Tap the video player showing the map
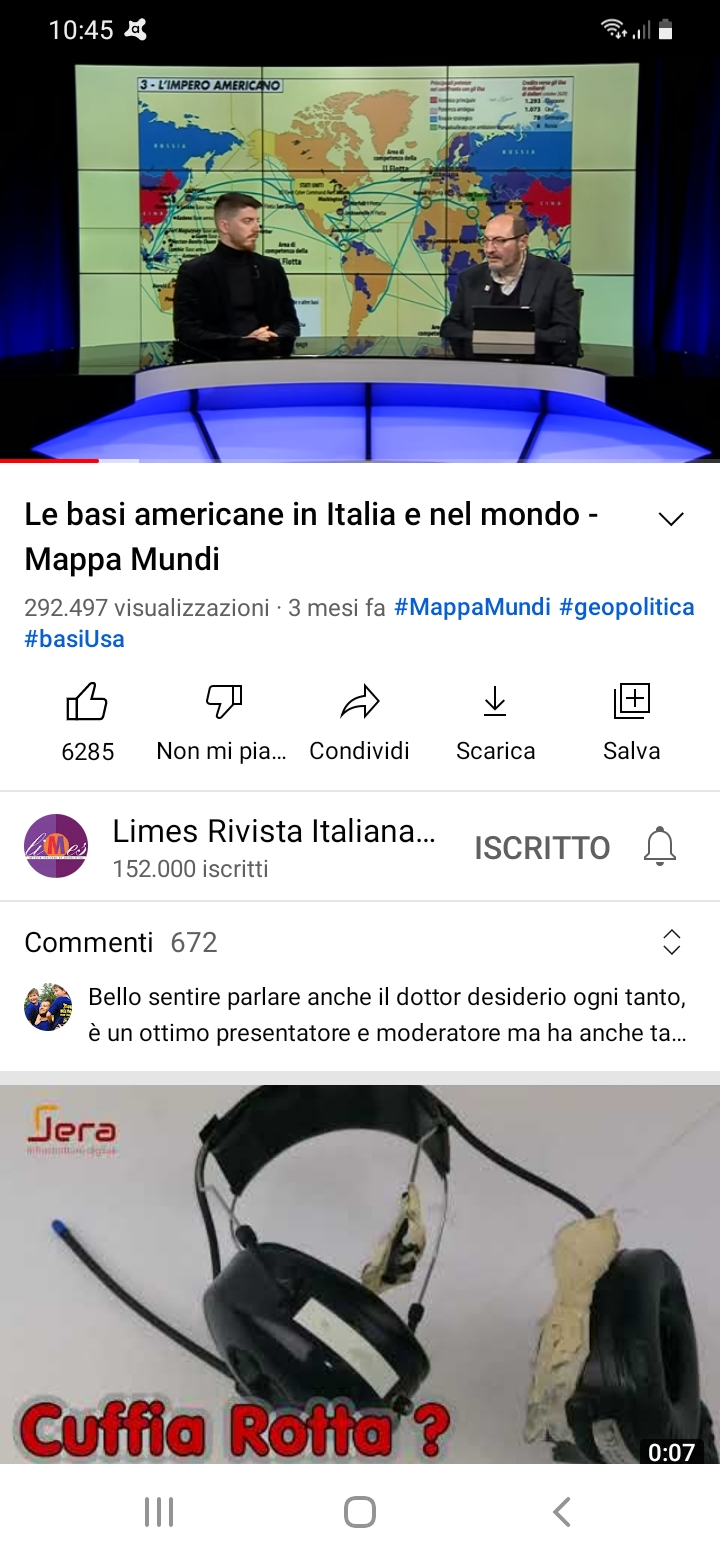Image resolution: width=720 pixels, height=1560 pixels. coord(360,260)
